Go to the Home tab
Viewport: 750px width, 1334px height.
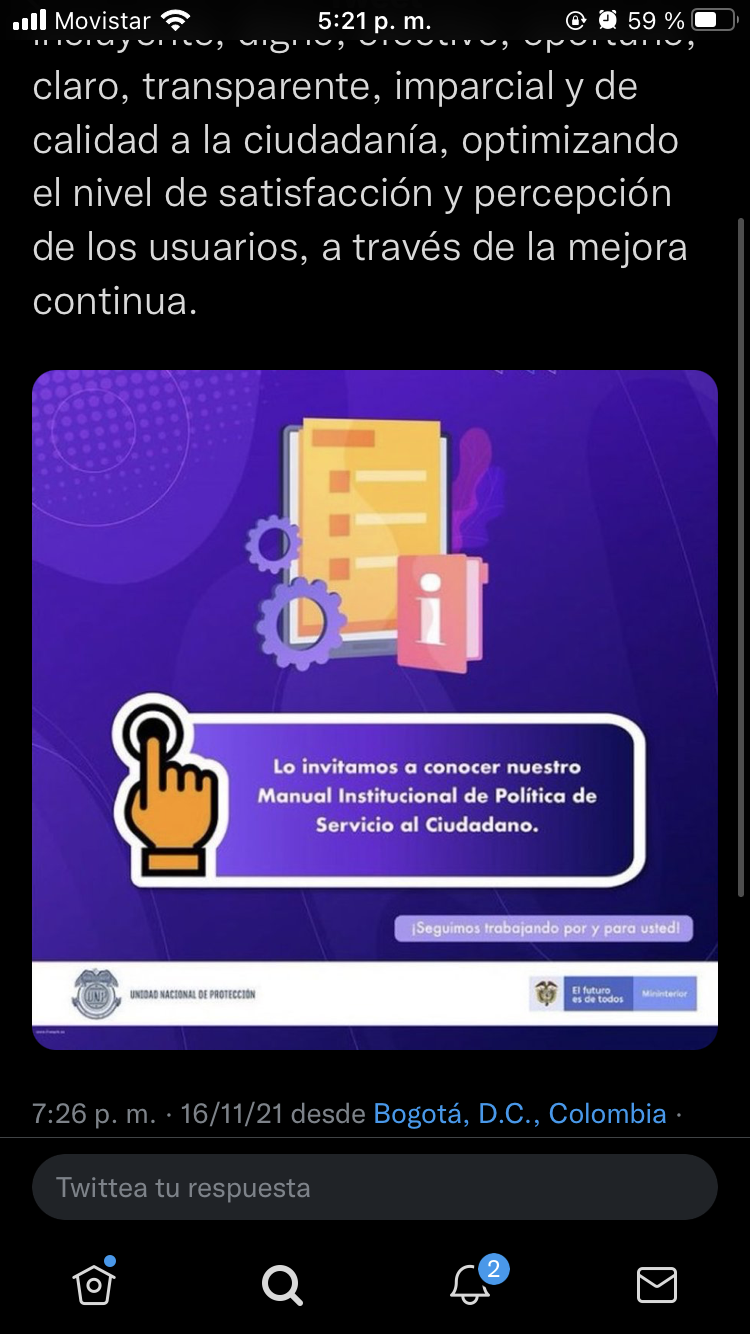(94, 1283)
